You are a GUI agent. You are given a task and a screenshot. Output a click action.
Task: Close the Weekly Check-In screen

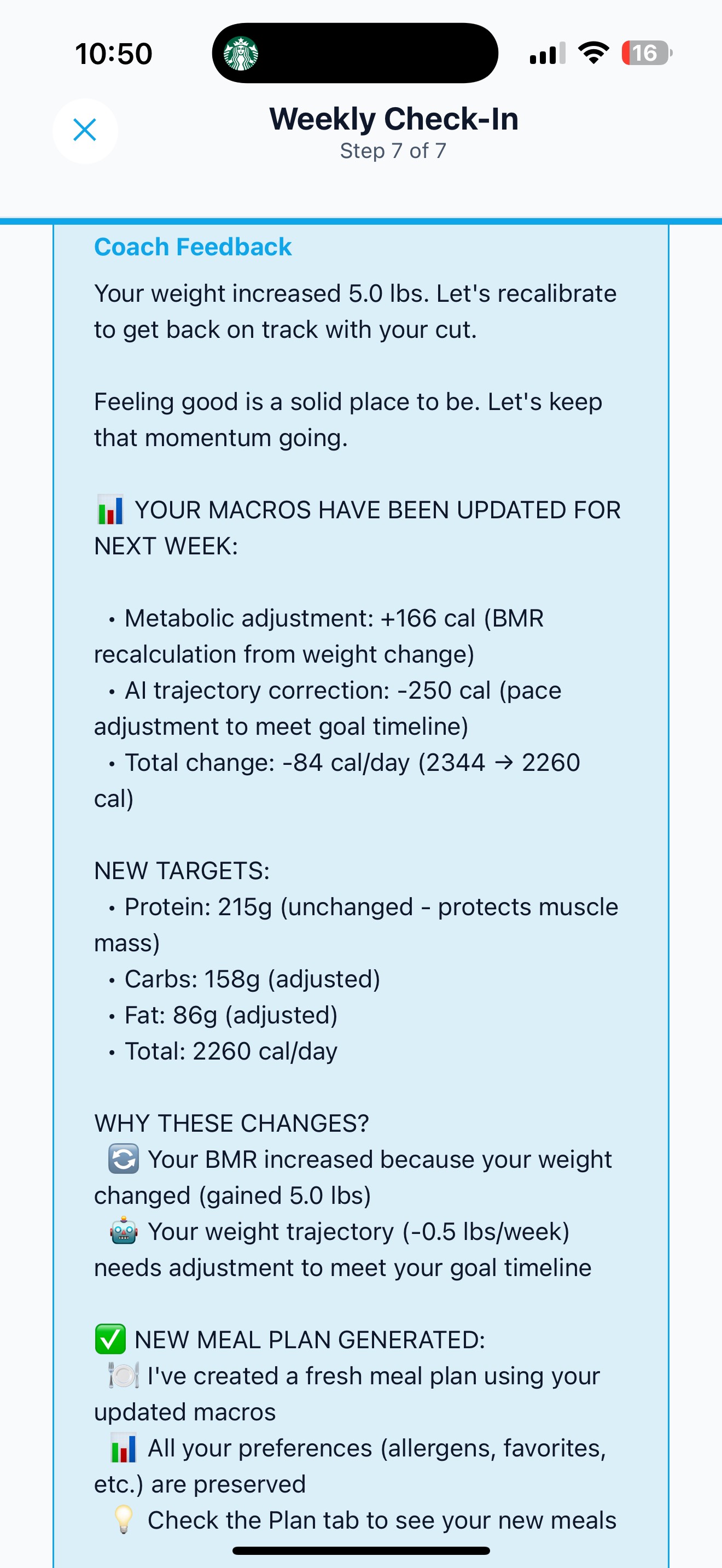coord(85,130)
